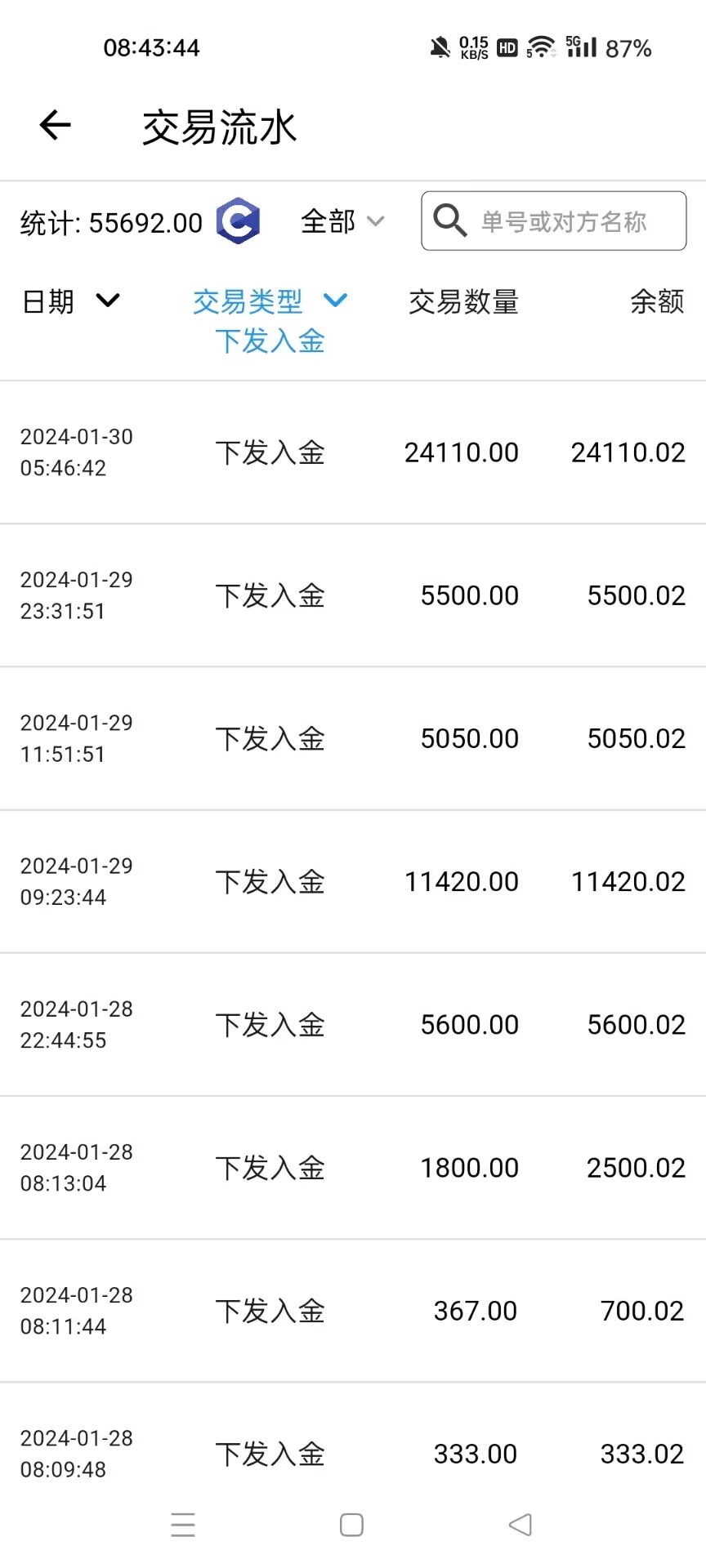The width and height of the screenshot is (706, 1568).
Task: Expand the 交易类型 filter dropdown
Action: click(x=270, y=302)
